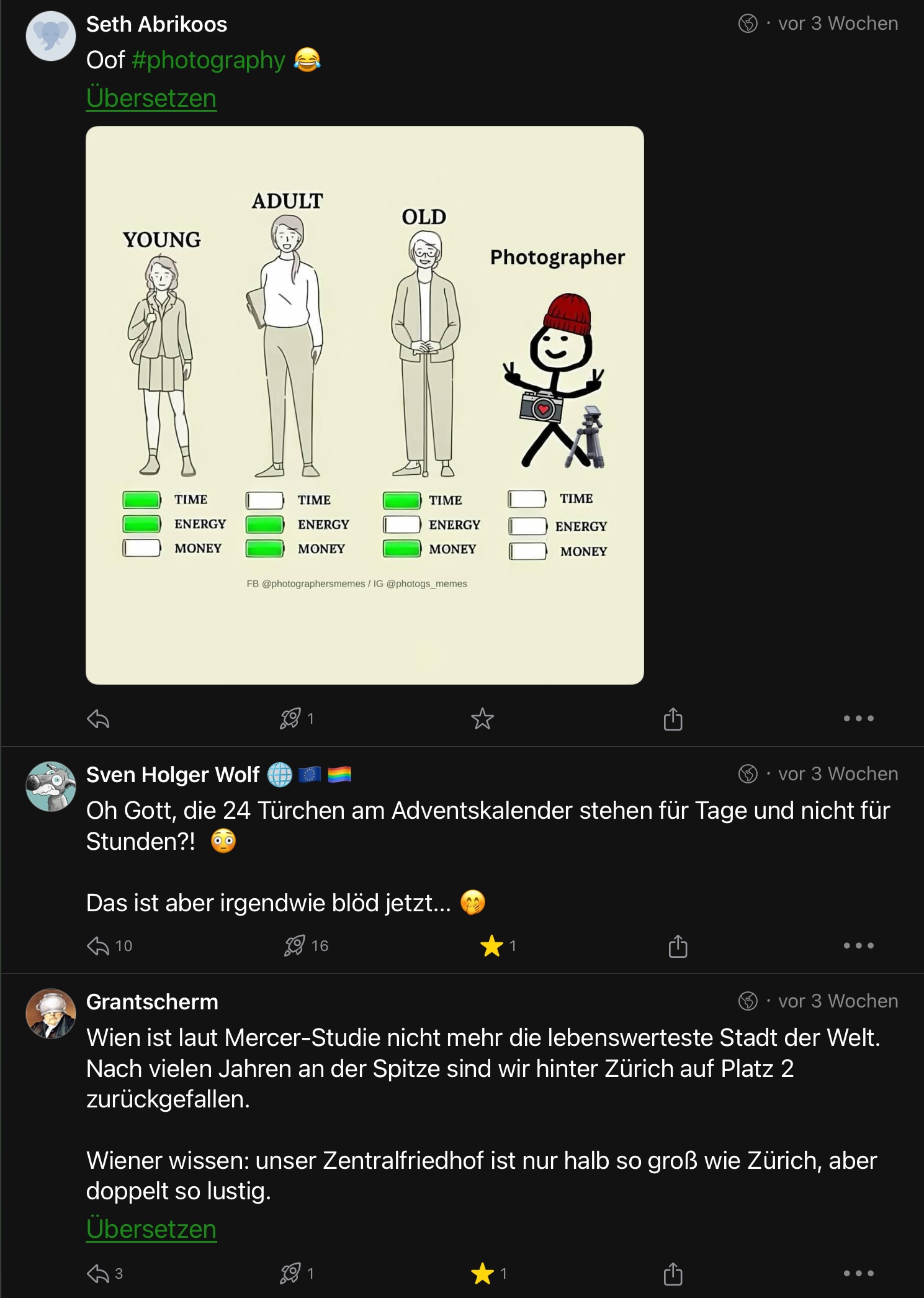Unfavorite Sven Holger Wolf's post
Image resolution: width=924 pixels, height=1298 pixels.
[x=491, y=946]
